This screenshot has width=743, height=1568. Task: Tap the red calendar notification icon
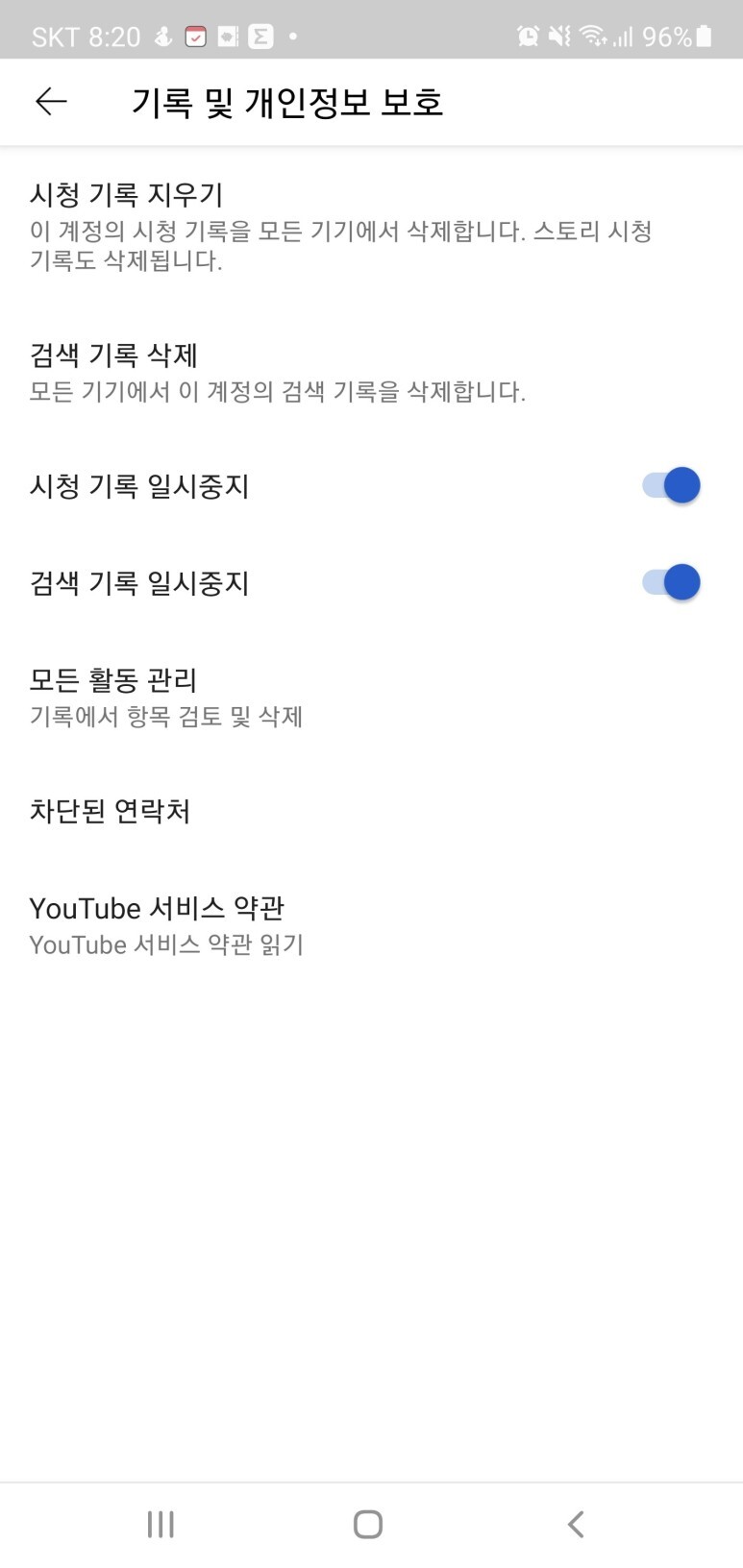[196, 35]
